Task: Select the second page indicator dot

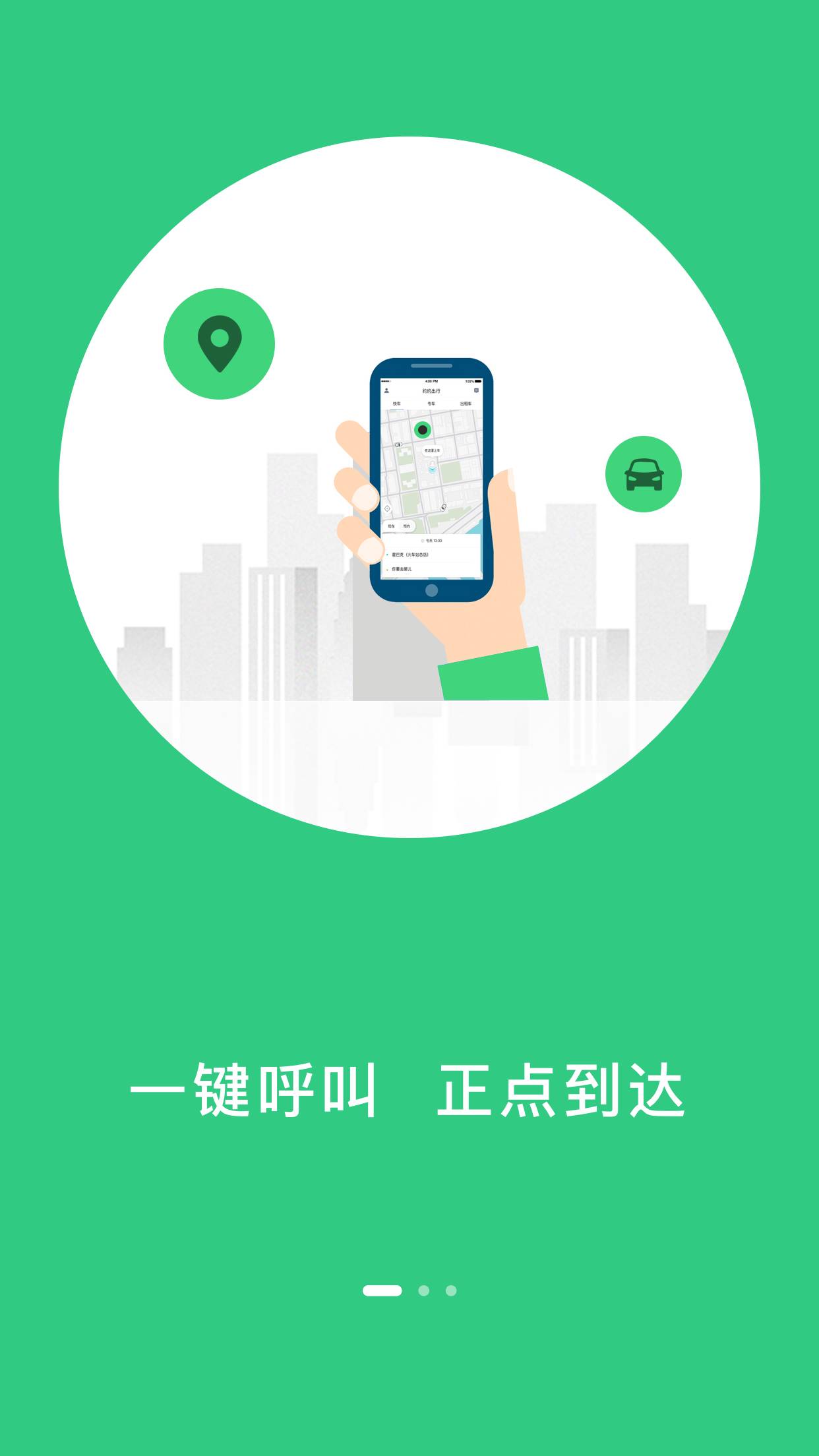Action: (x=423, y=1290)
